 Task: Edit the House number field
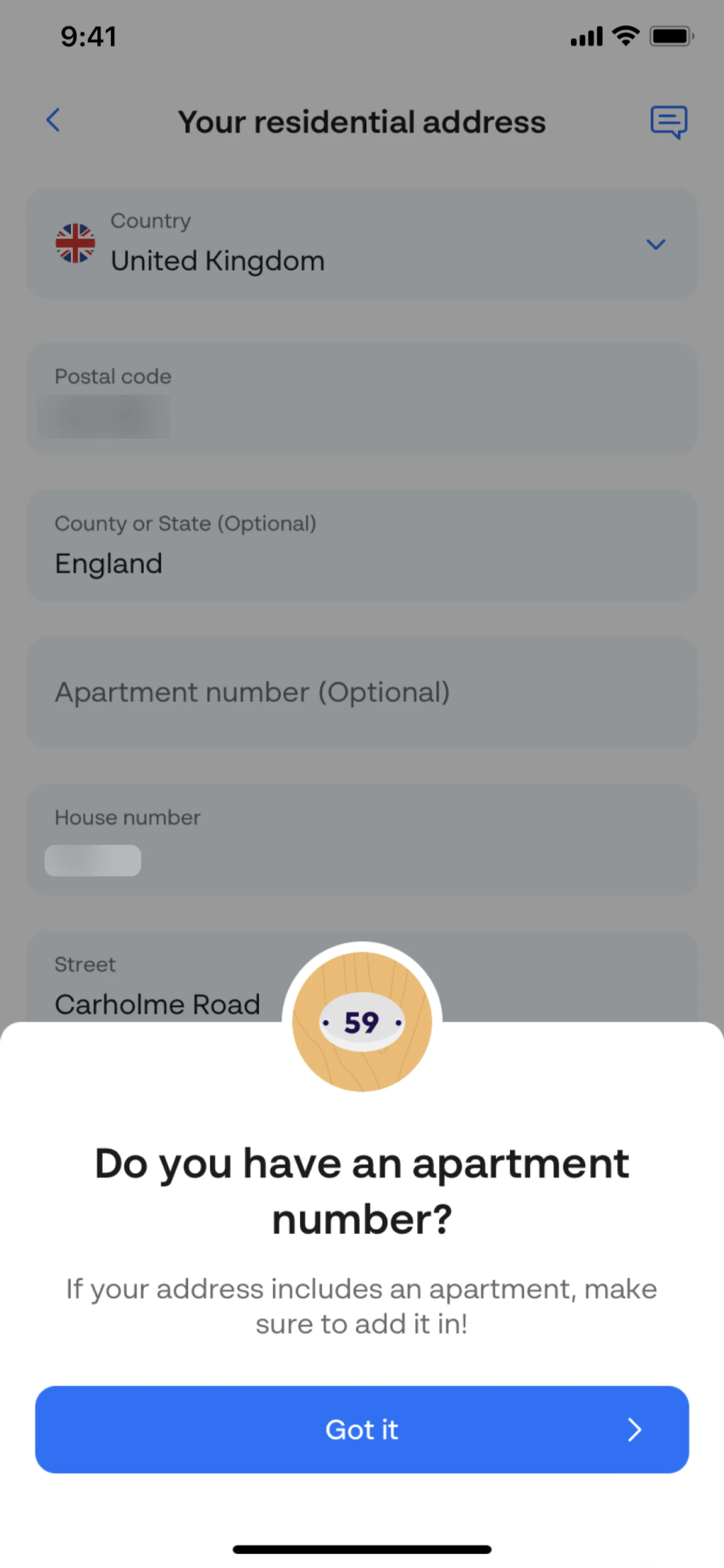tap(361, 840)
